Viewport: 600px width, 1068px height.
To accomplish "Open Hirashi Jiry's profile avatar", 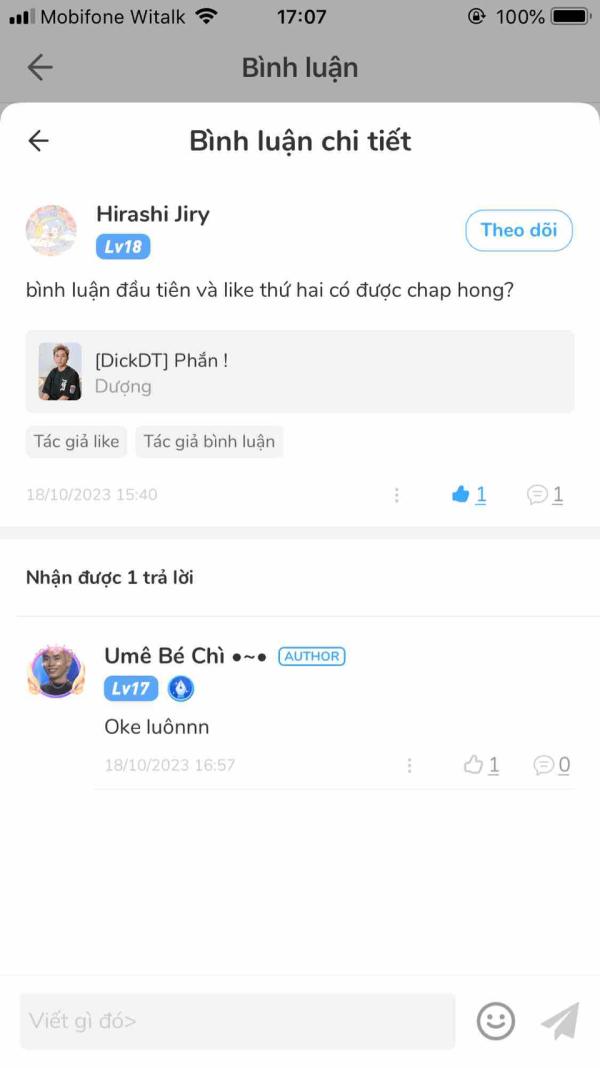I will [x=51, y=231].
